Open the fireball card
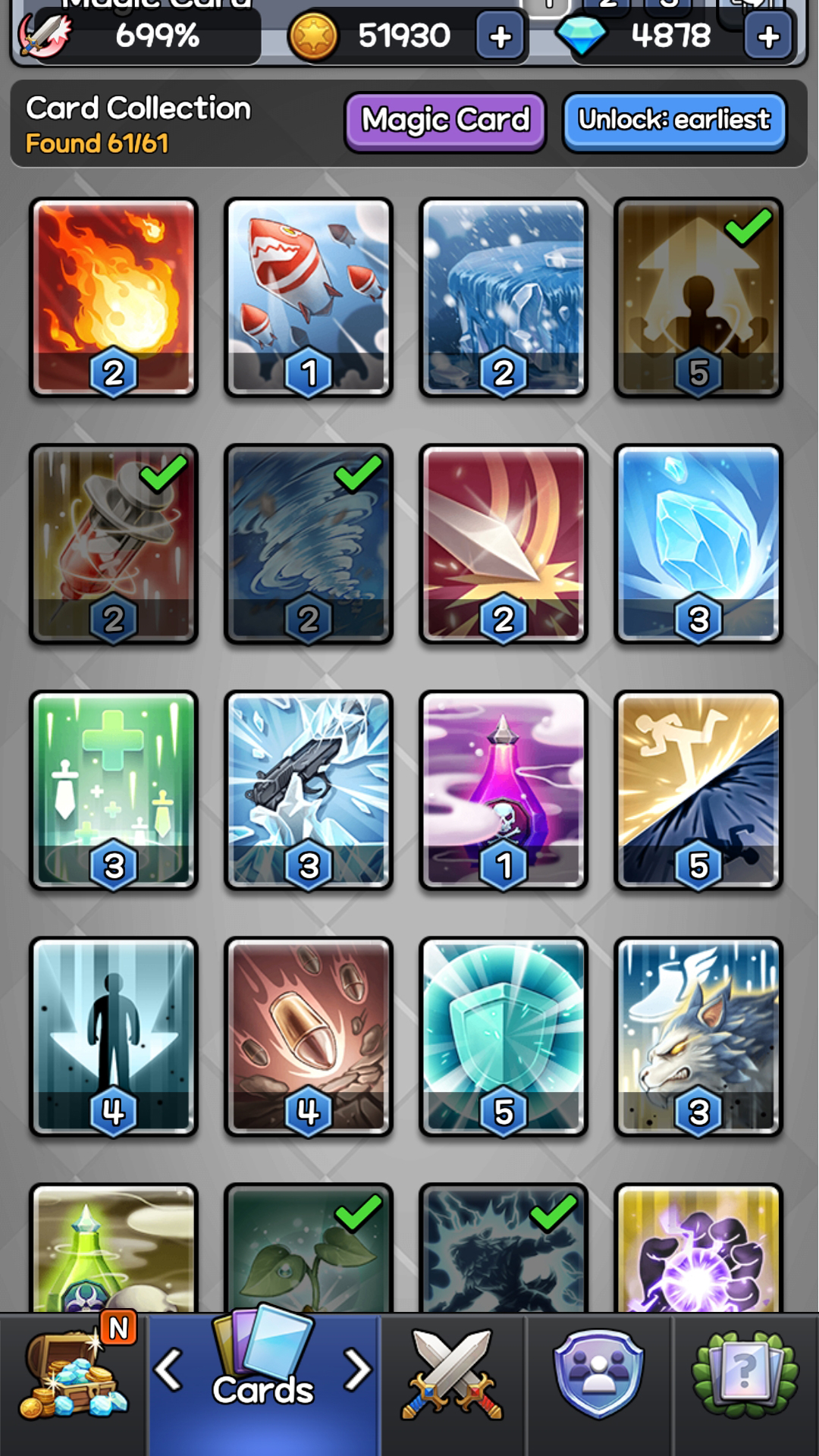 [114, 297]
